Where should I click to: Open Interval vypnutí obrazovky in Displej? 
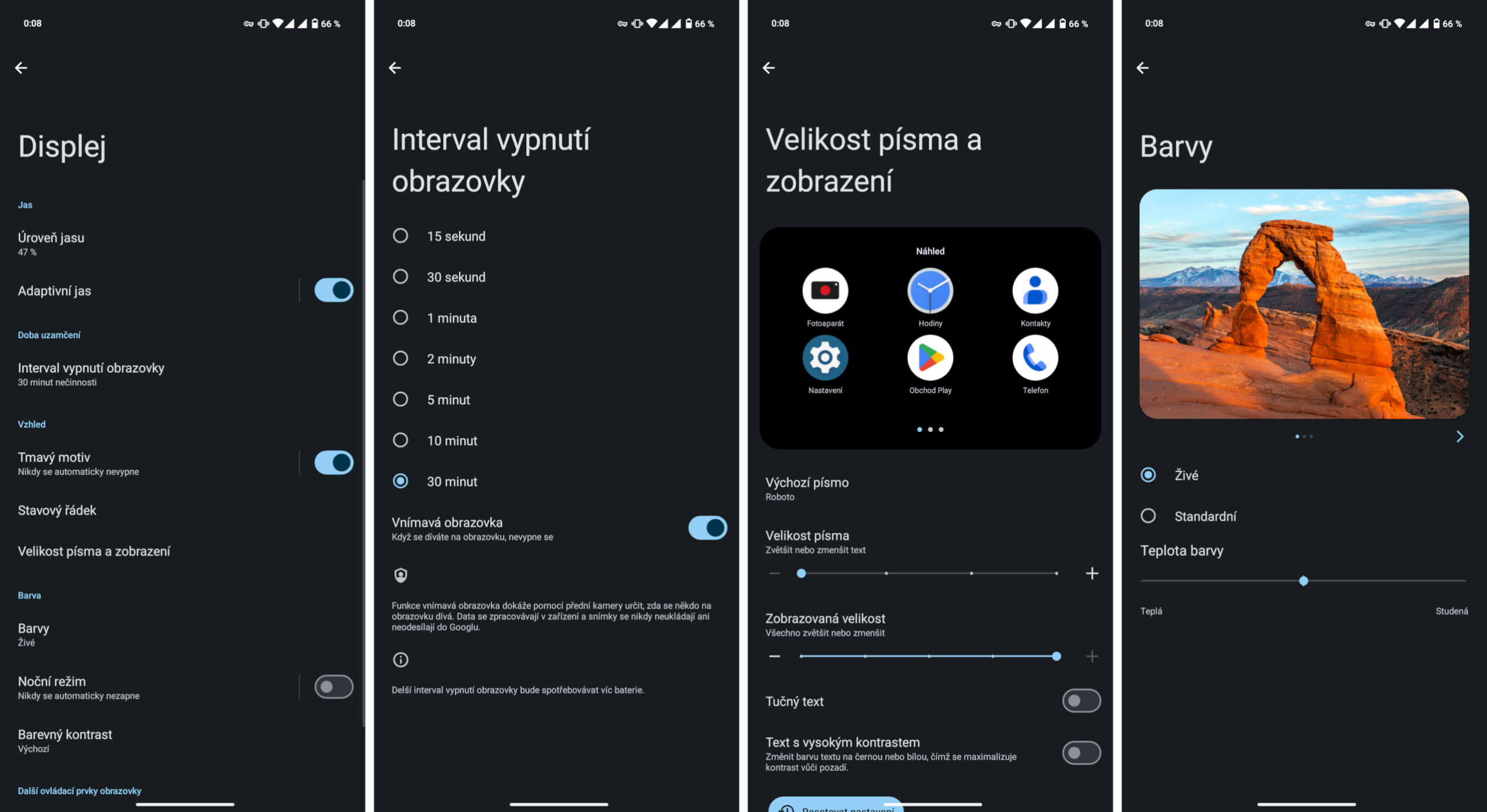click(x=91, y=374)
